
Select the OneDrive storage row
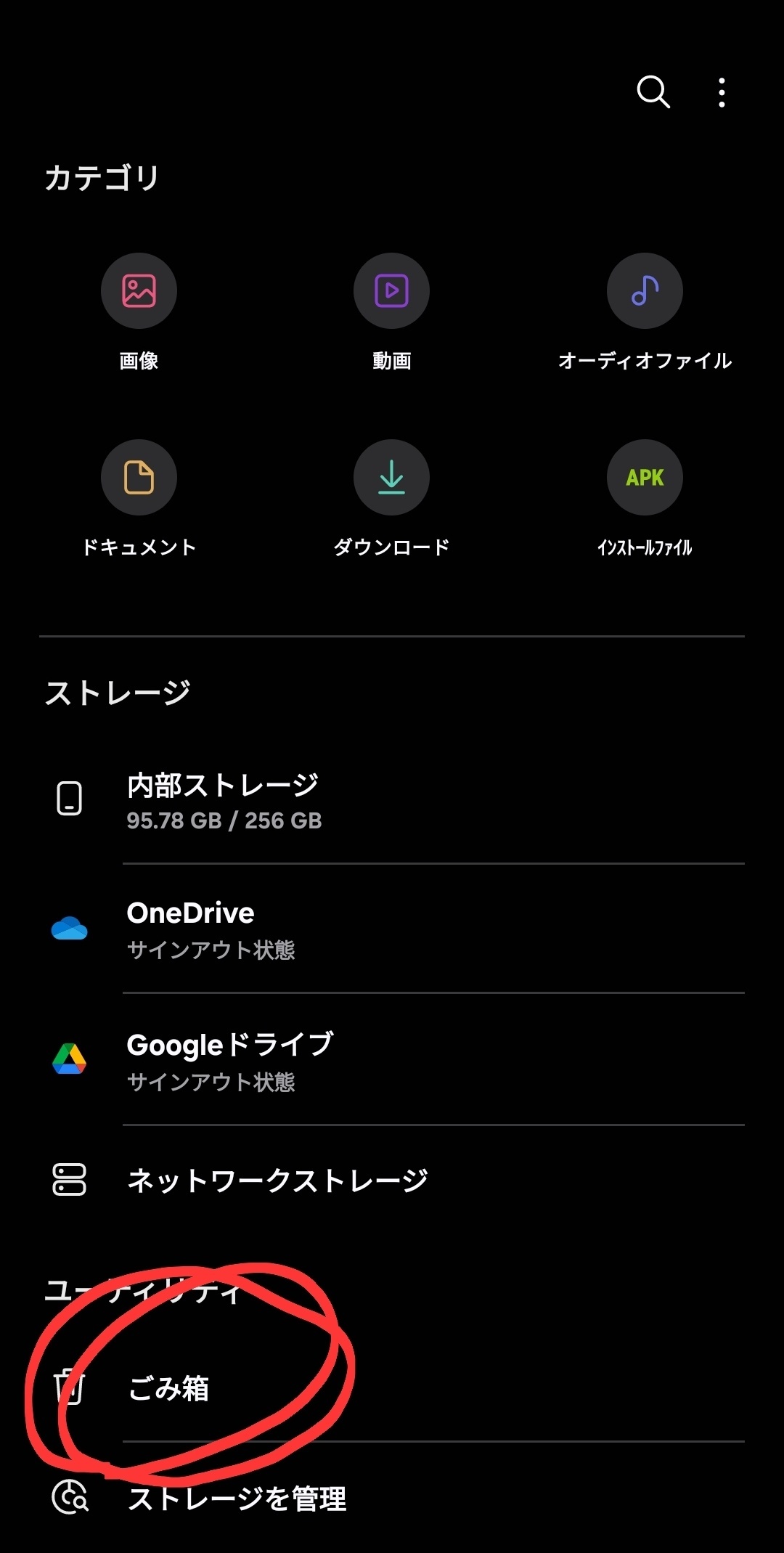[392, 929]
